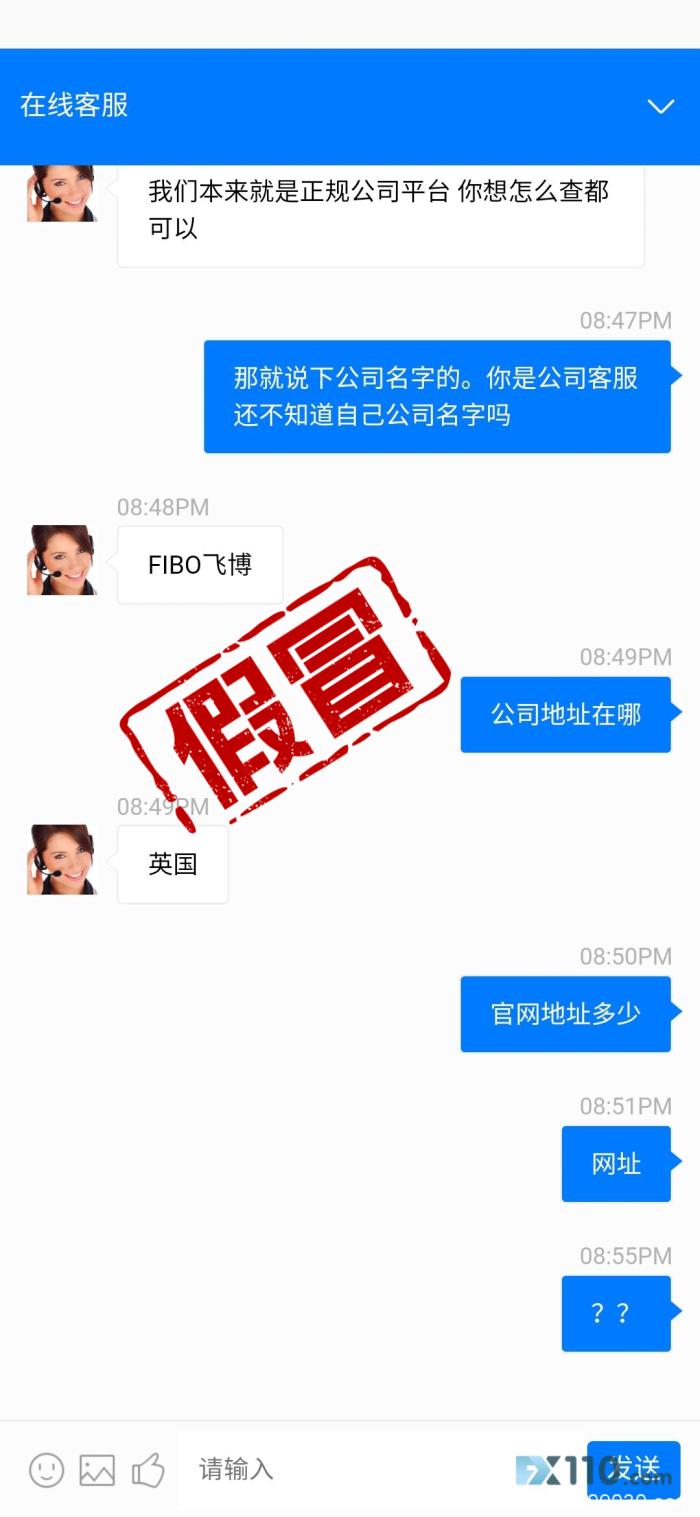Send the message with 发送
700x1517 pixels.
634,1468
